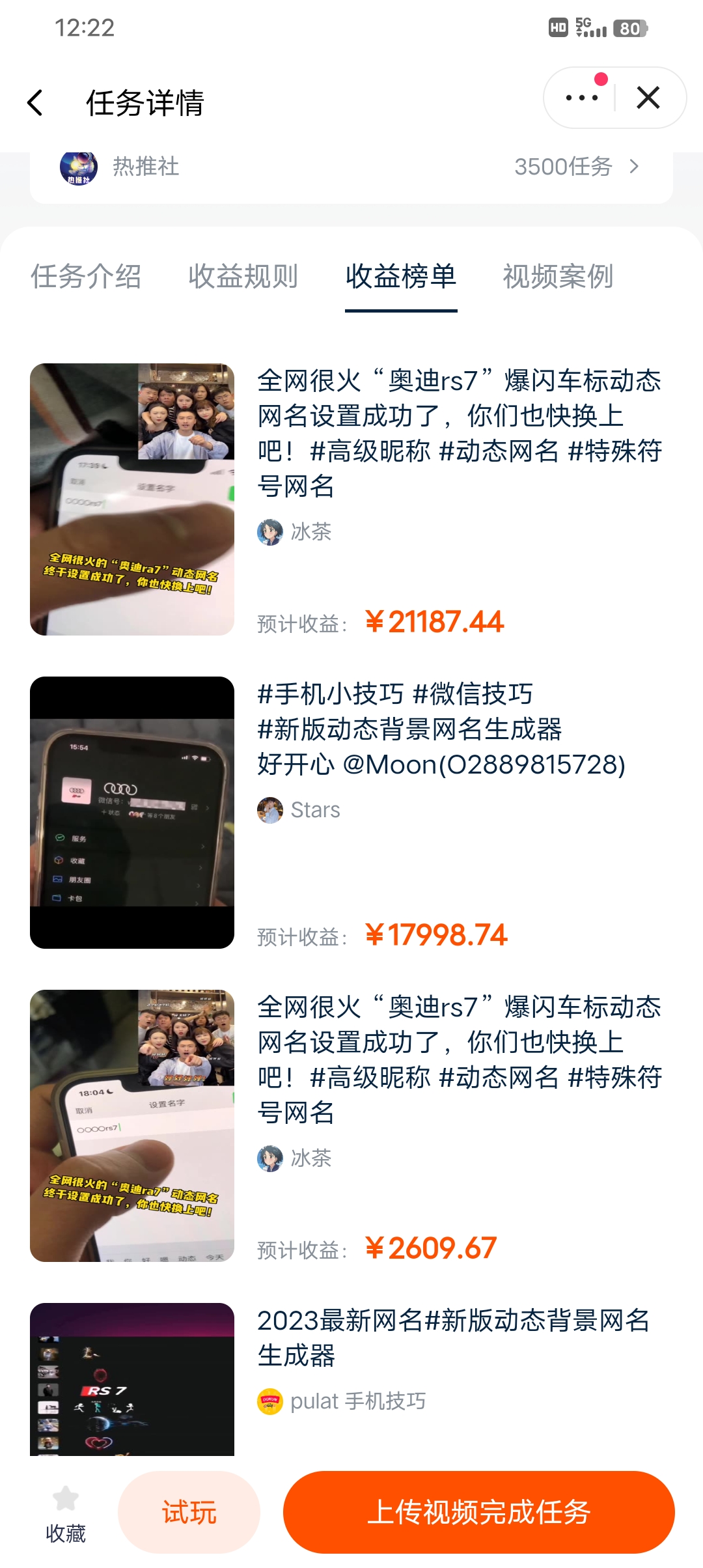The image size is (703, 1568).
Task: Switch to 任务介绍 tab
Action: coord(86,277)
